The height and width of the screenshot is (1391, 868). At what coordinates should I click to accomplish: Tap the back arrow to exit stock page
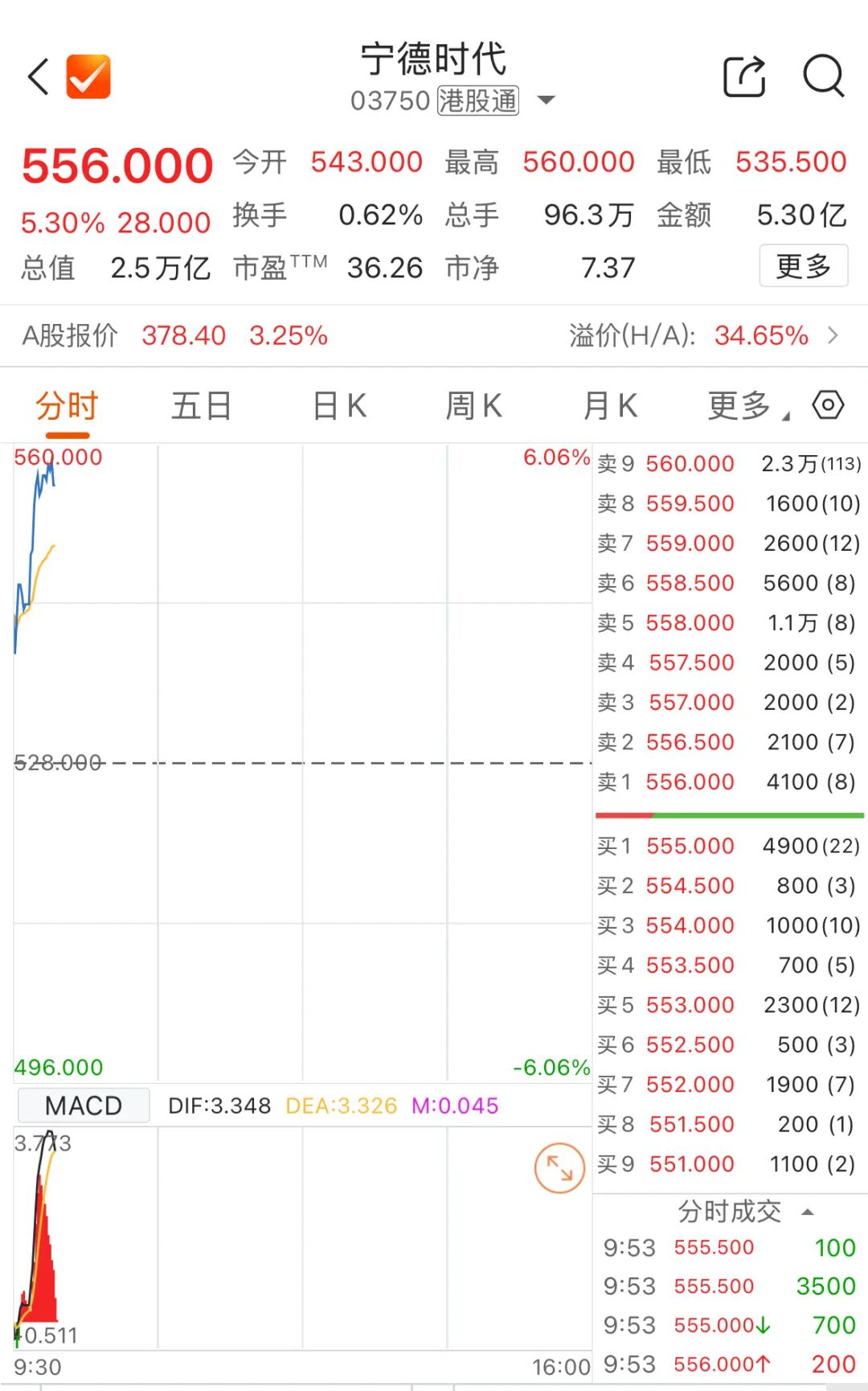pyautogui.click(x=38, y=78)
